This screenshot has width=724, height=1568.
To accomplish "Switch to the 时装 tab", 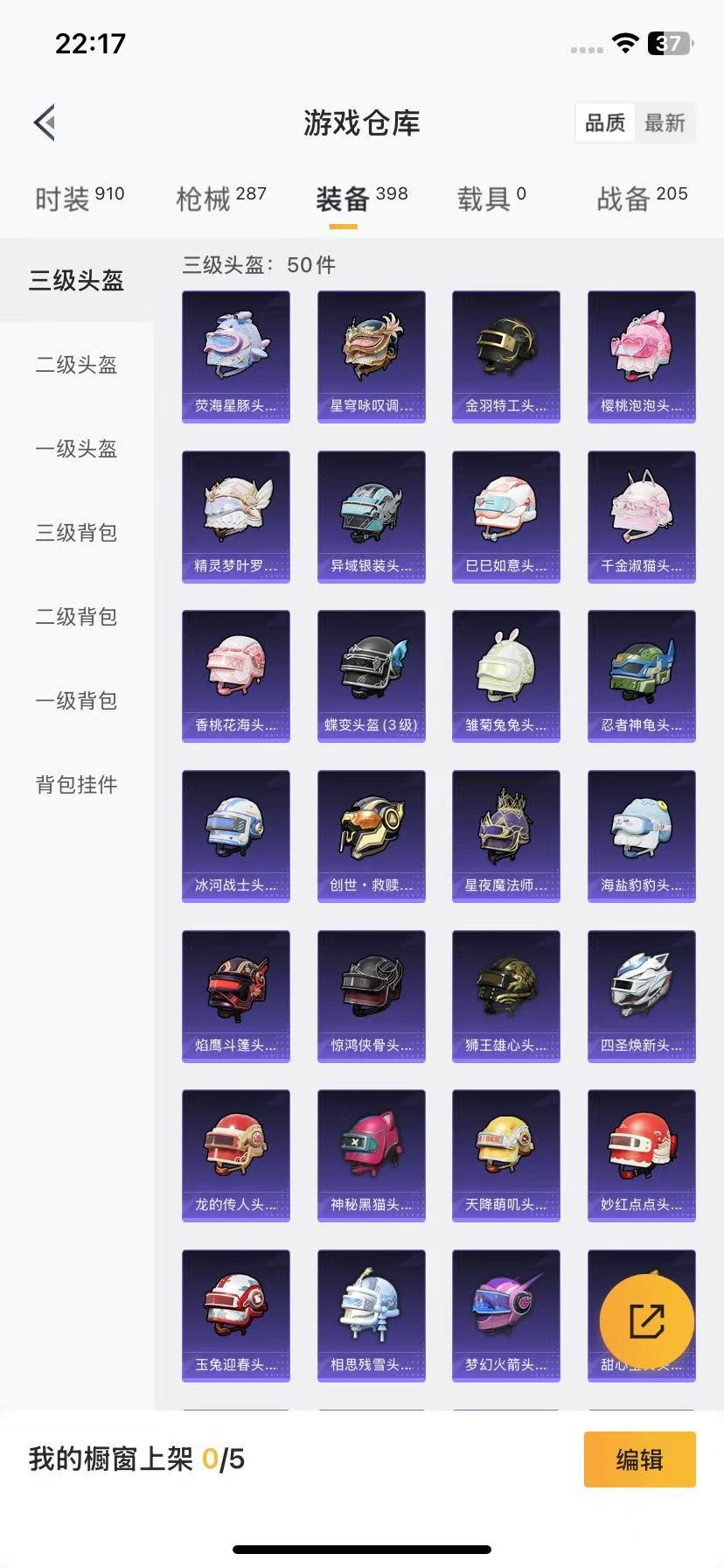I will click(80, 199).
